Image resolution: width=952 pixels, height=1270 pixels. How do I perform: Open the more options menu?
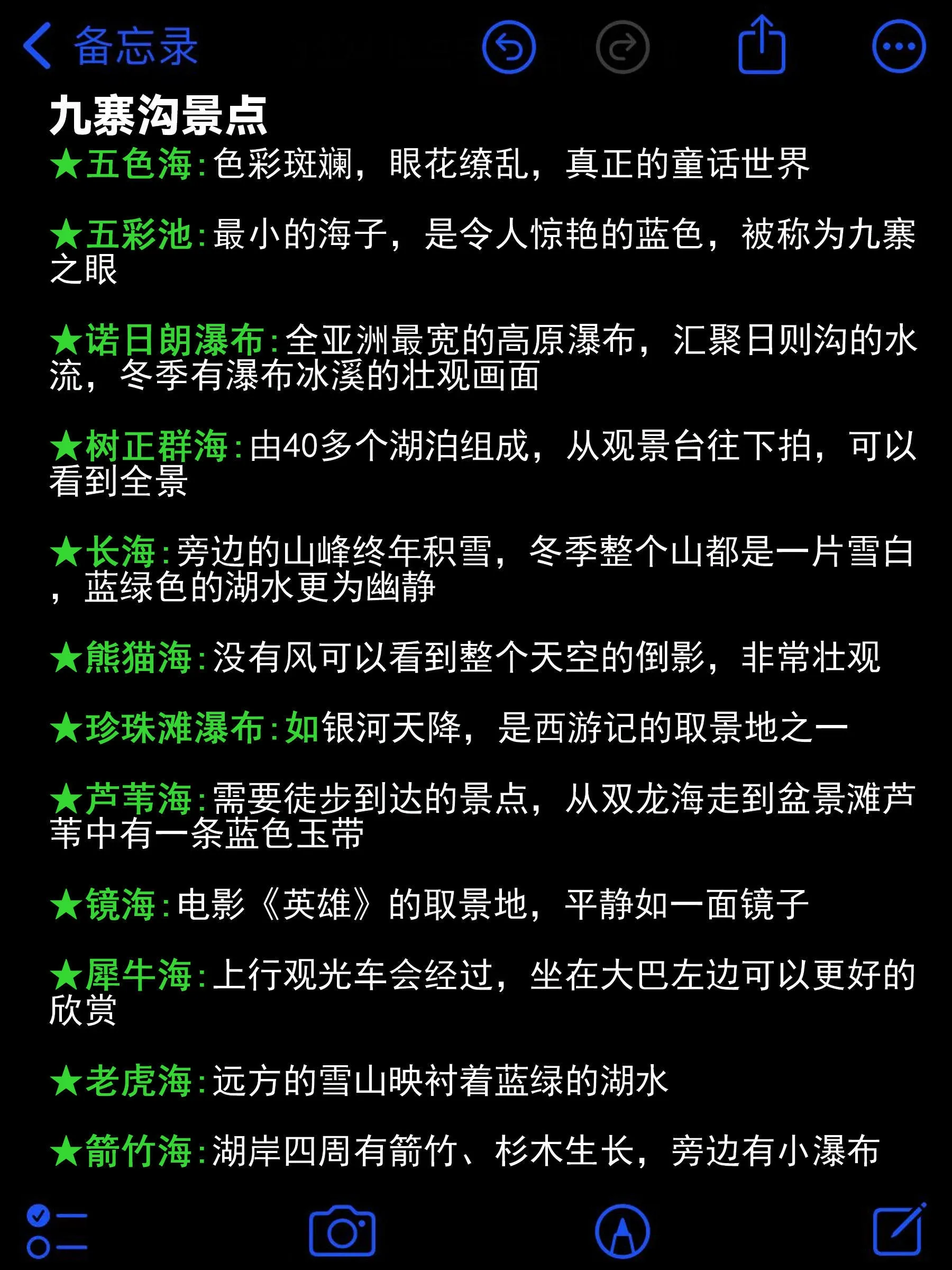coord(898,47)
